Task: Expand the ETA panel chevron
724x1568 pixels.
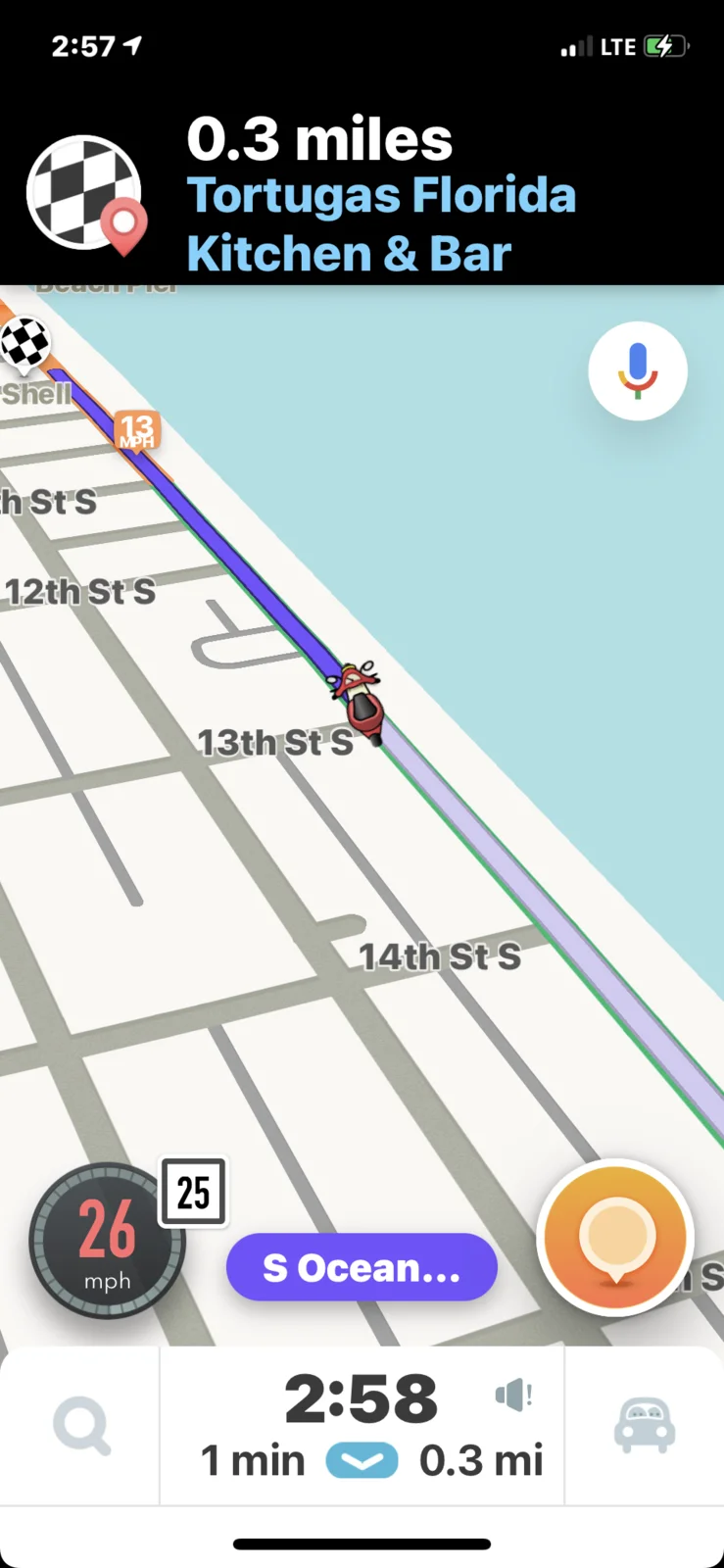Action: tap(362, 1460)
